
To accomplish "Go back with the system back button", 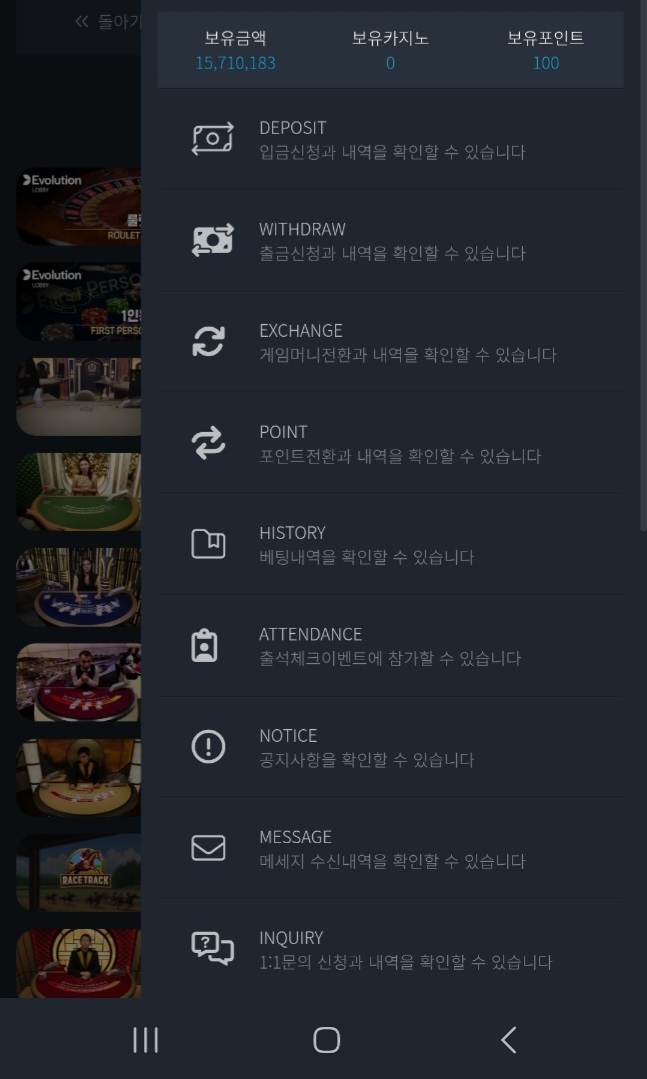I will point(508,1040).
